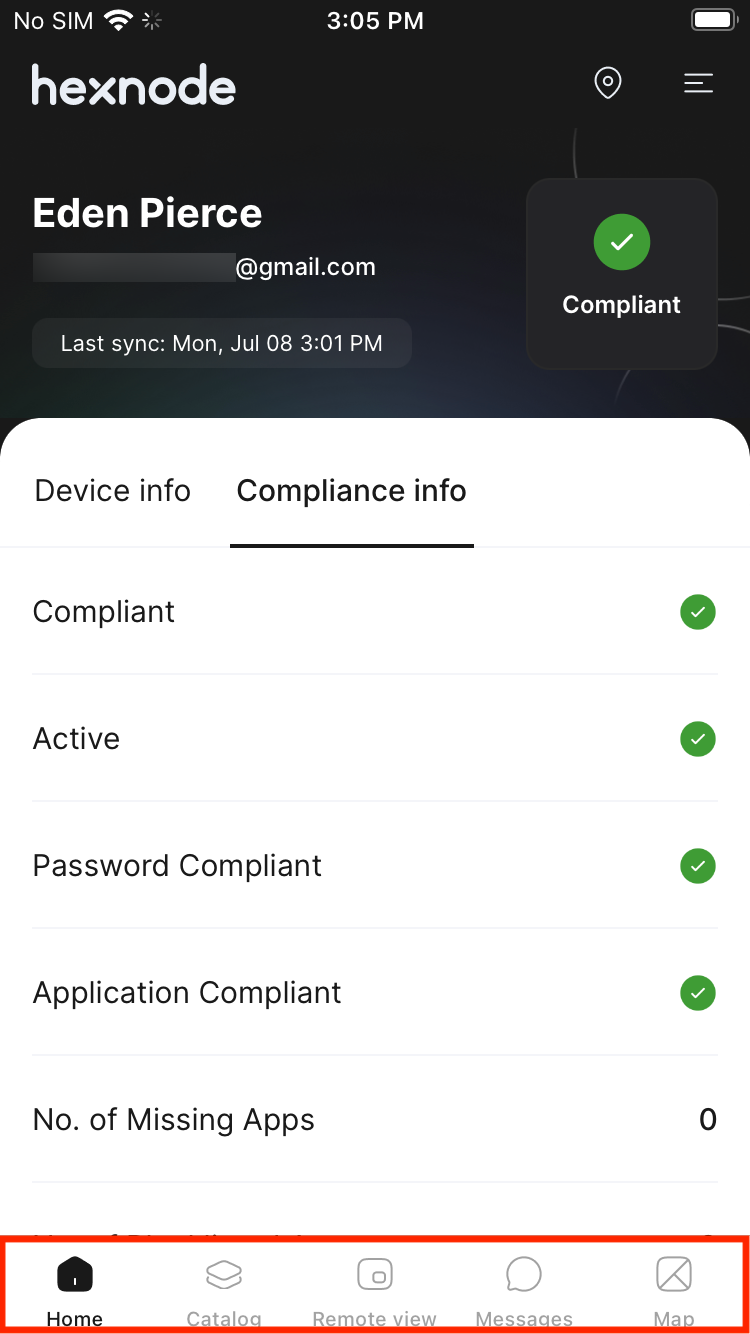
Task: Select the Compliance info tab
Action: [x=352, y=491]
